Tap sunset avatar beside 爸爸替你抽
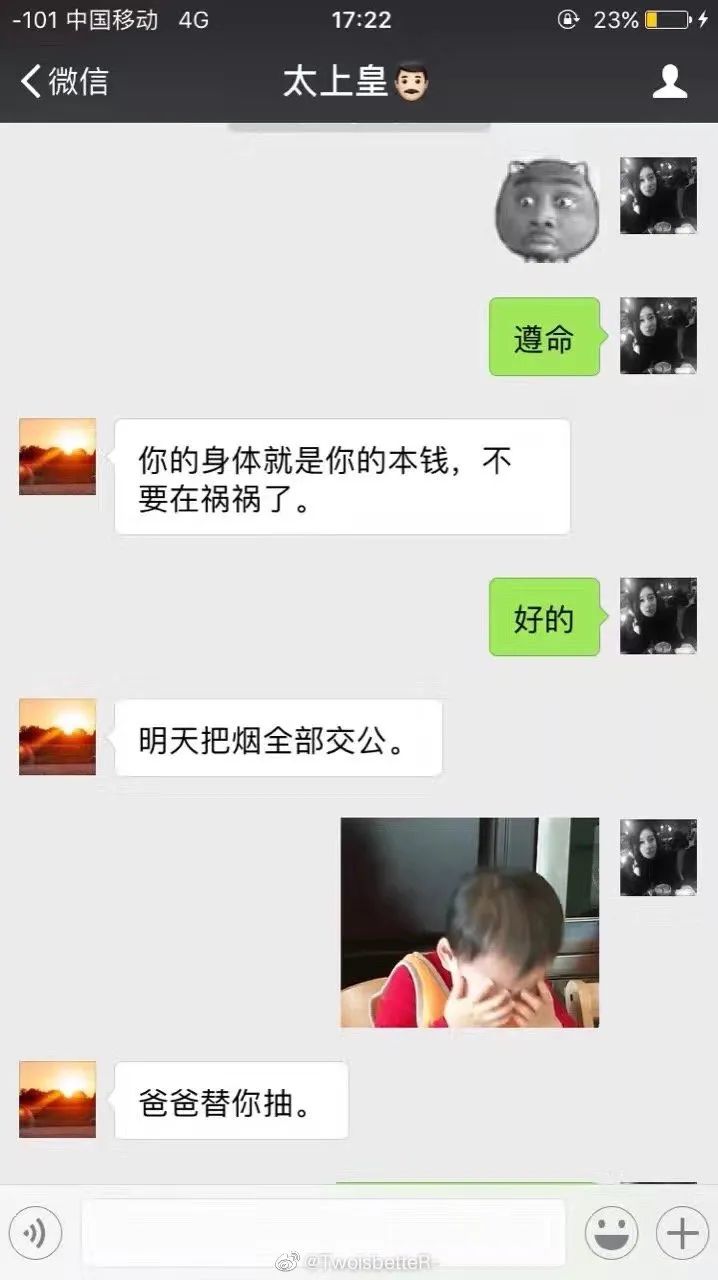Screen dimensions: 718x1280 (x=58, y=1099)
